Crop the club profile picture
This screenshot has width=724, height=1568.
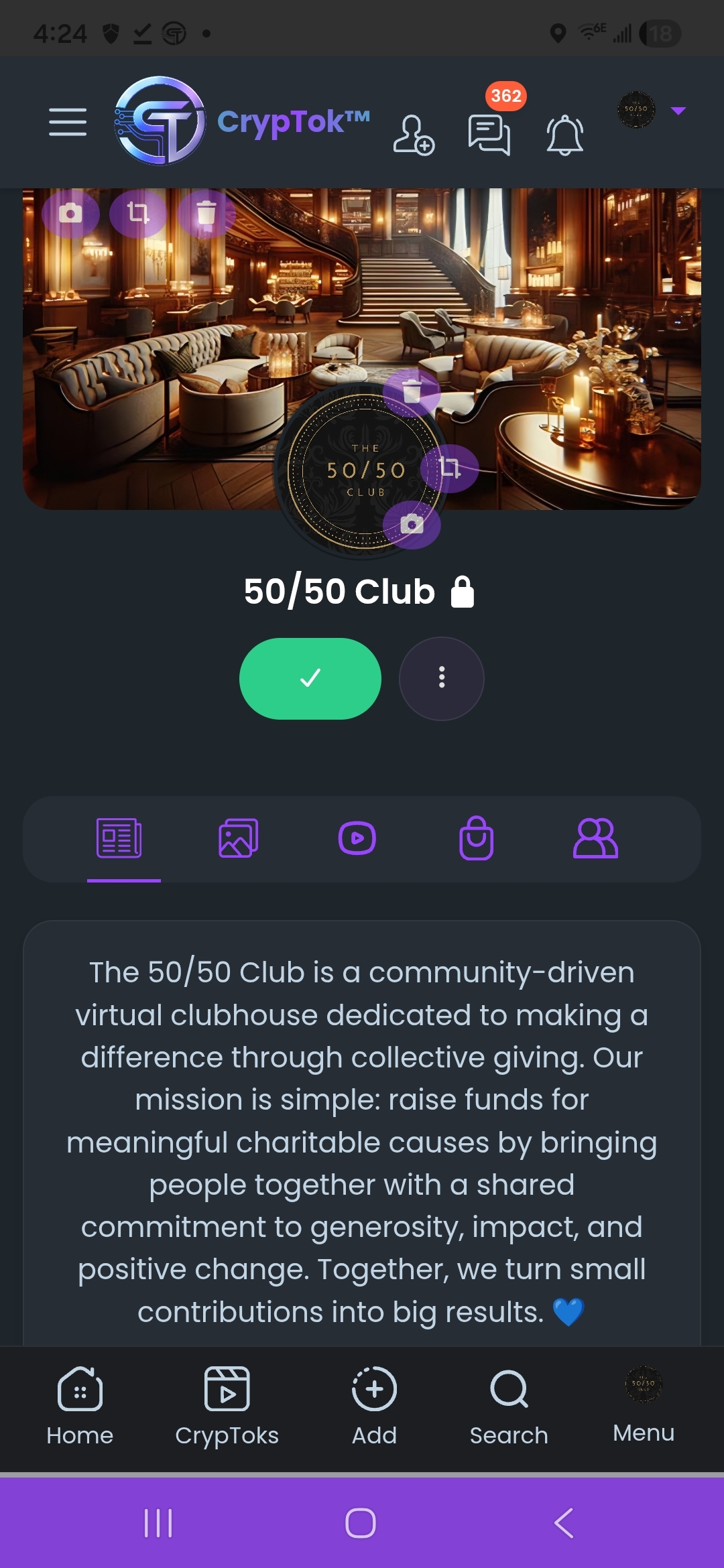450,468
